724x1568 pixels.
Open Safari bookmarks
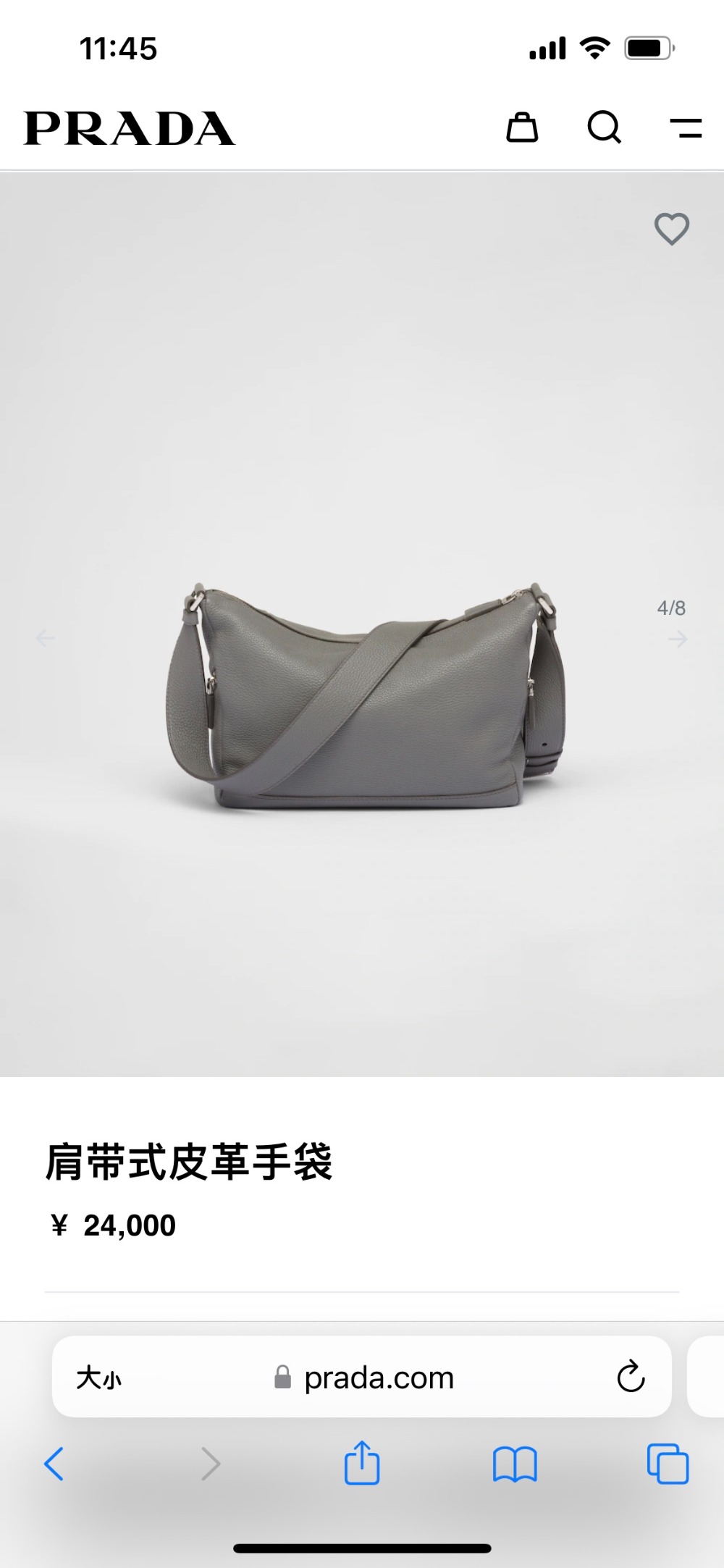(x=514, y=1464)
